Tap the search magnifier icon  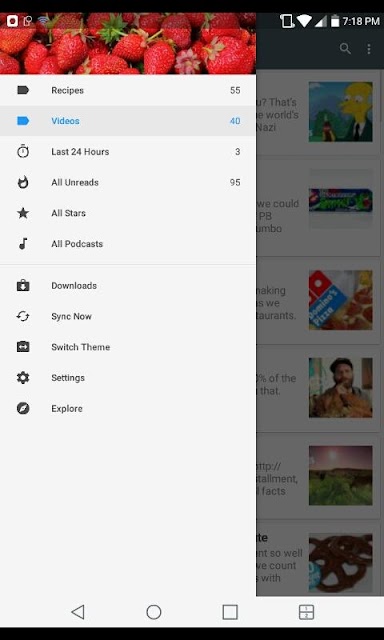pyautogui.click(x=345, y=49)
